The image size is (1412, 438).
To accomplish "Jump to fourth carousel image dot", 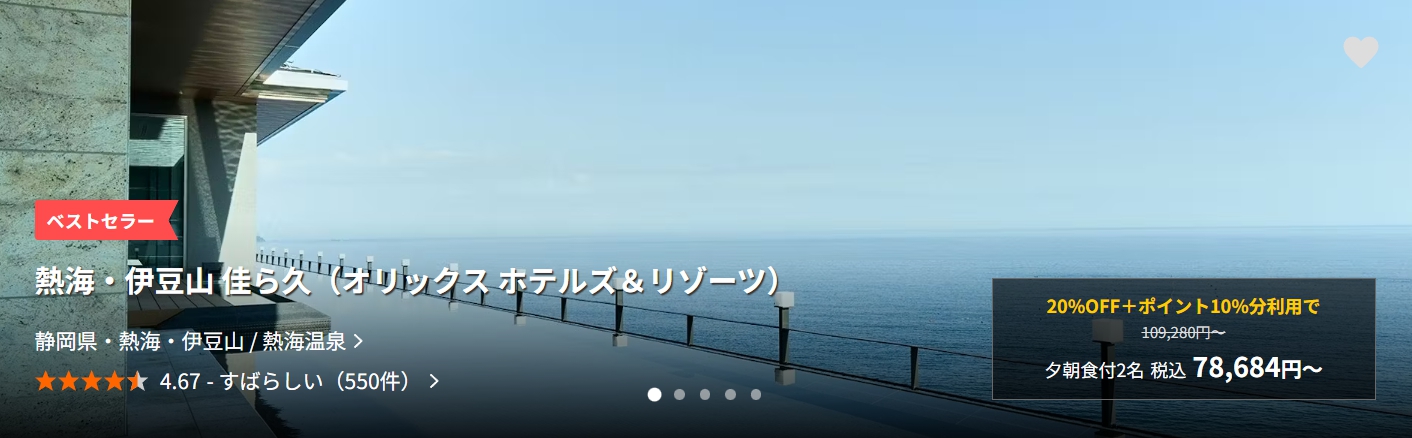I will click(730, 394).
